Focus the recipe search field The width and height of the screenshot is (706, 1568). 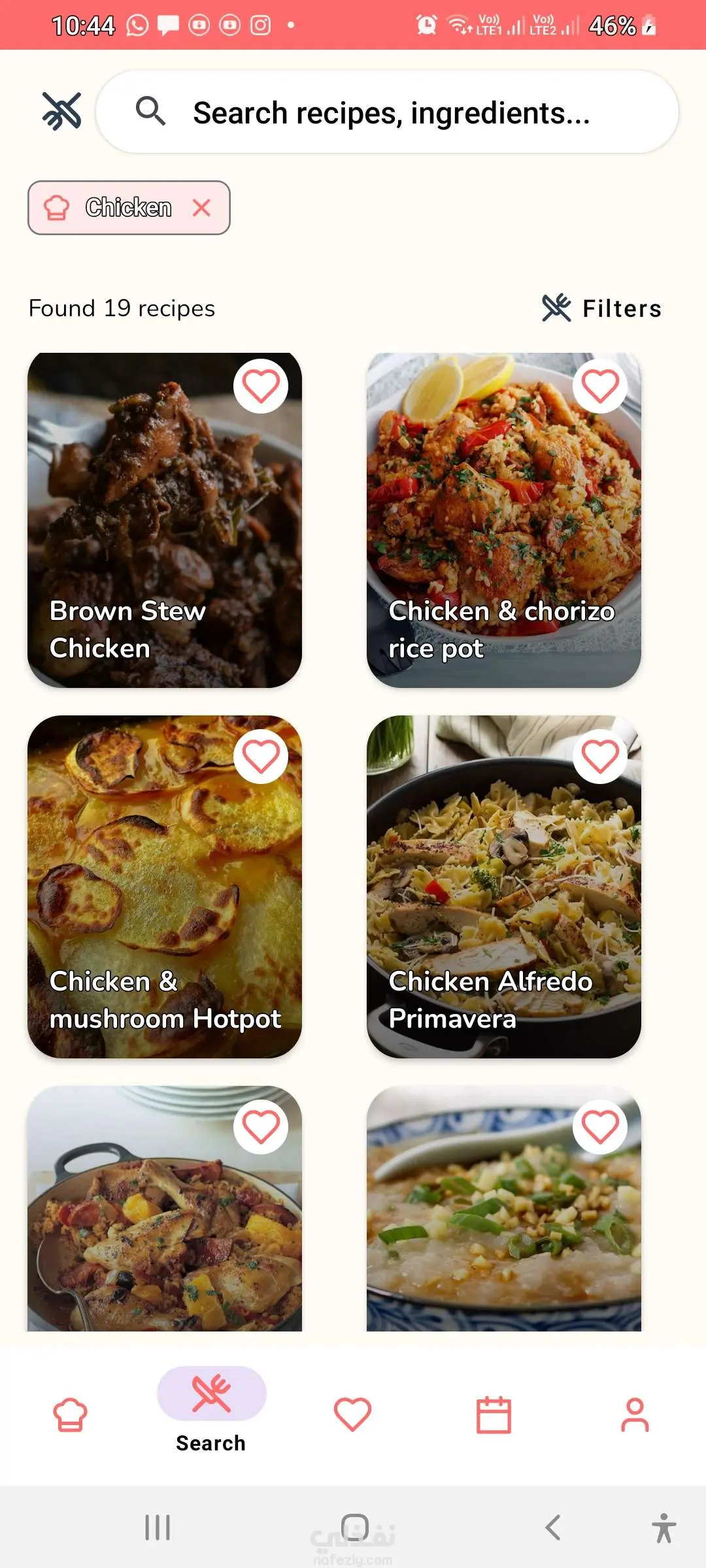pyautogui.click(x=390, y=112)
